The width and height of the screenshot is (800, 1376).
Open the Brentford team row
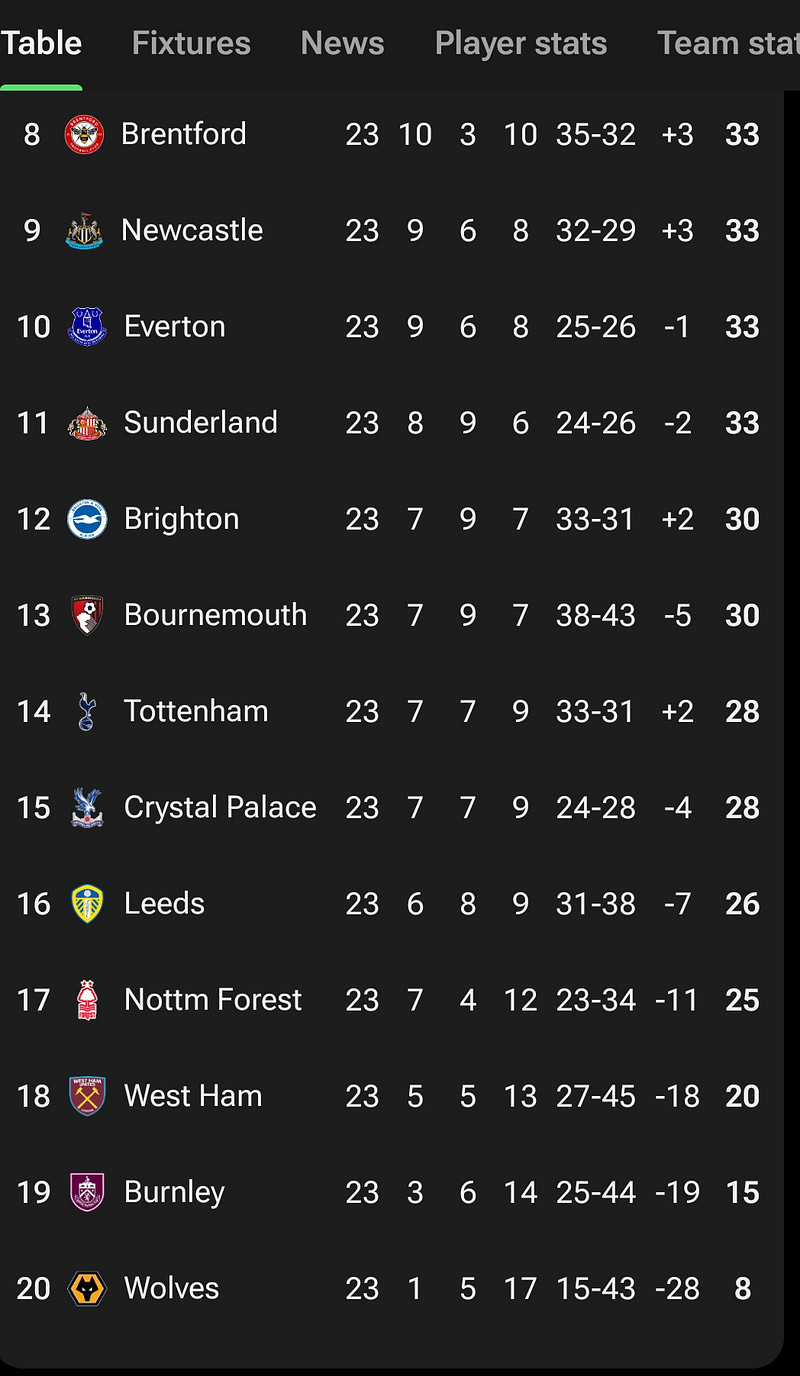pos(392,134)
